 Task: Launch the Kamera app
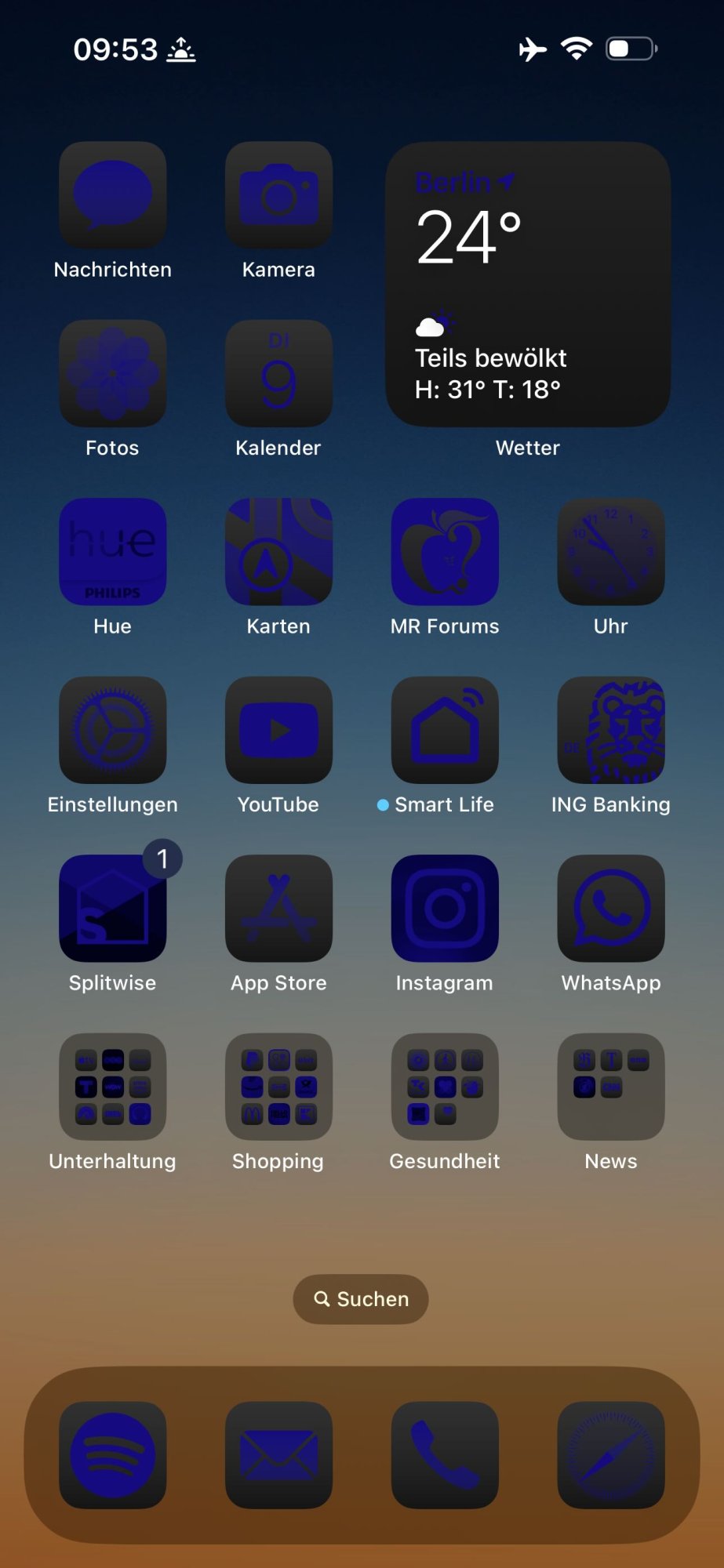(x=278, y=195)
